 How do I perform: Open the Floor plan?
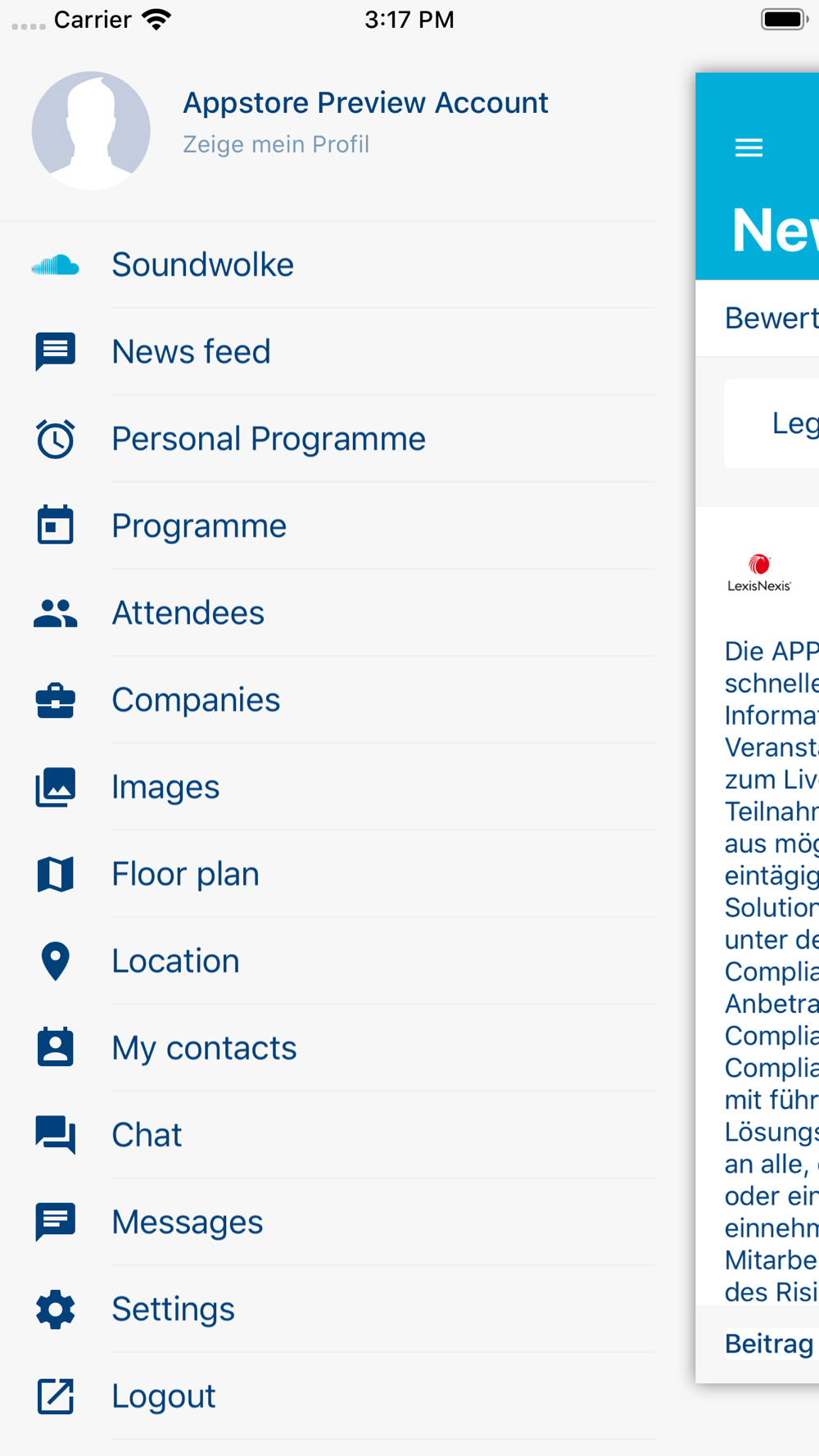[328, 874]
